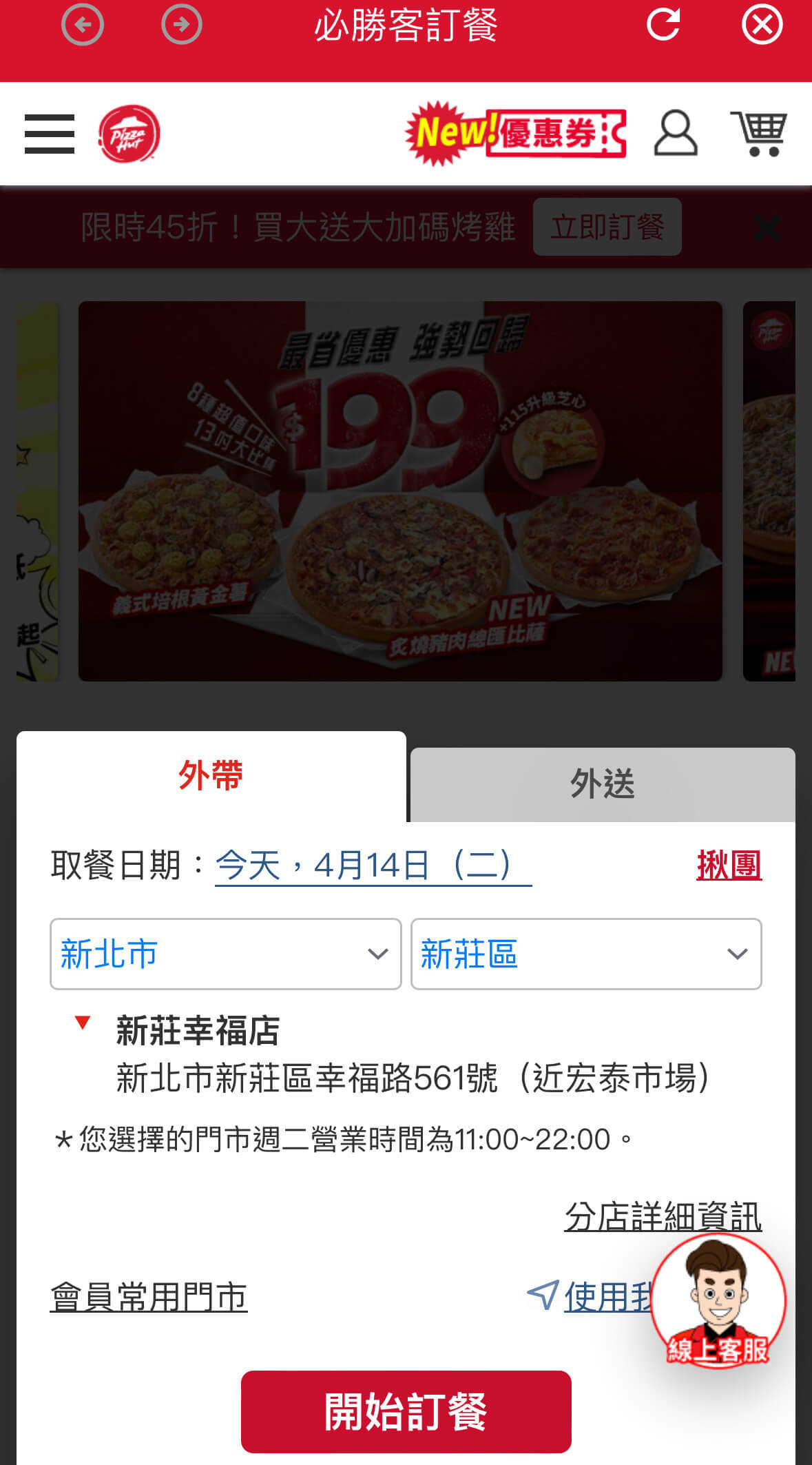Open the 新莊區 district dropdown
This screenshot has width=812, height=1465.
tap(585, 954)
